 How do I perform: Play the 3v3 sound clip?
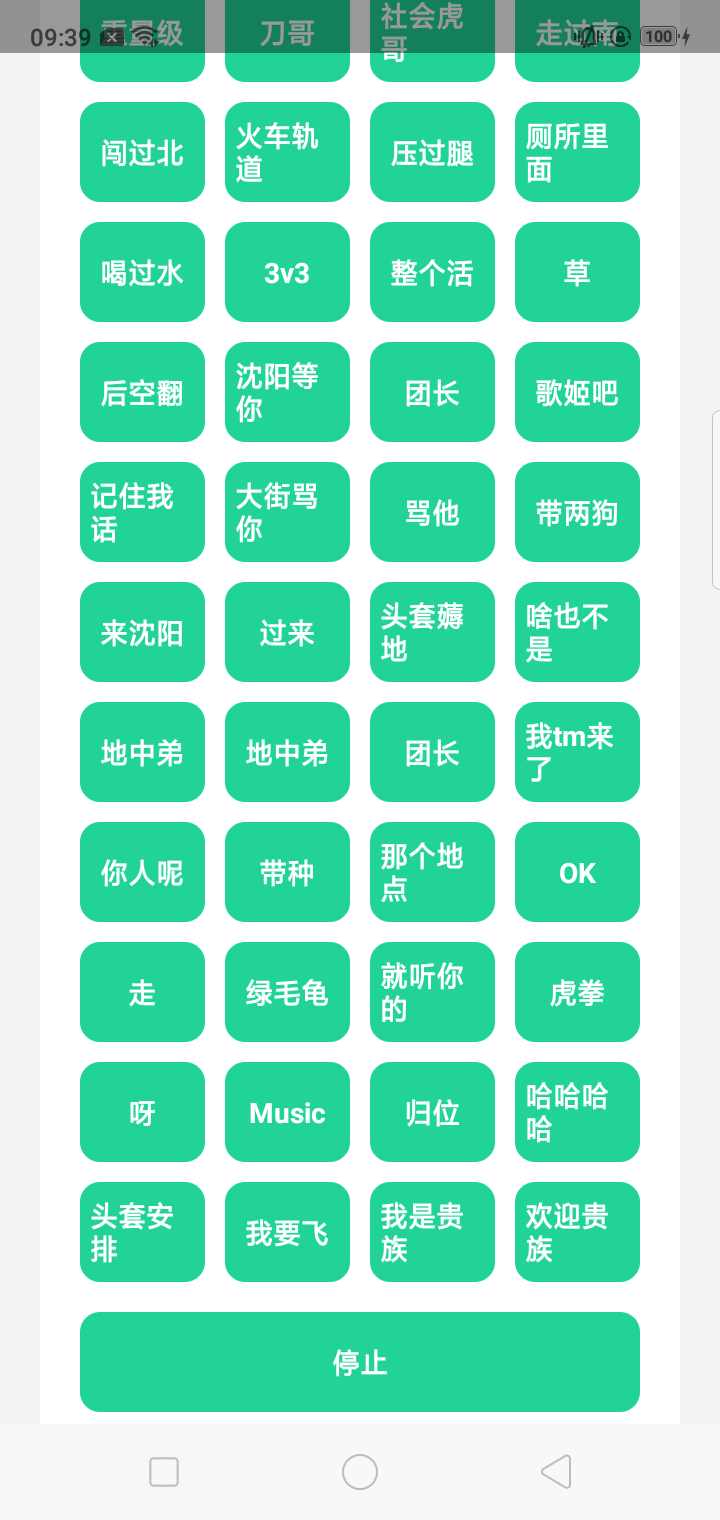287,272
